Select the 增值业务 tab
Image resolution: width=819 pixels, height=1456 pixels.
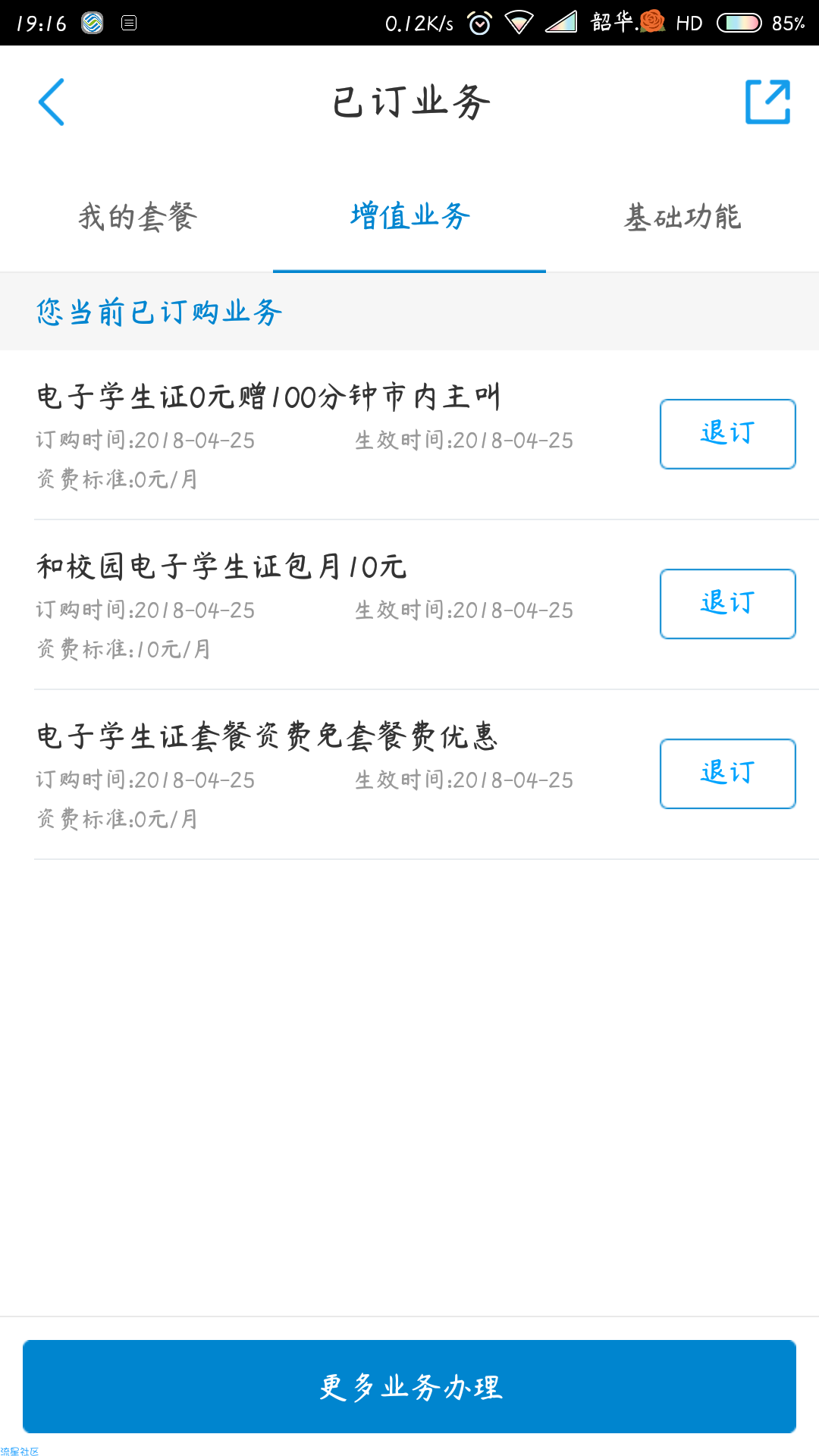[409, 217]
